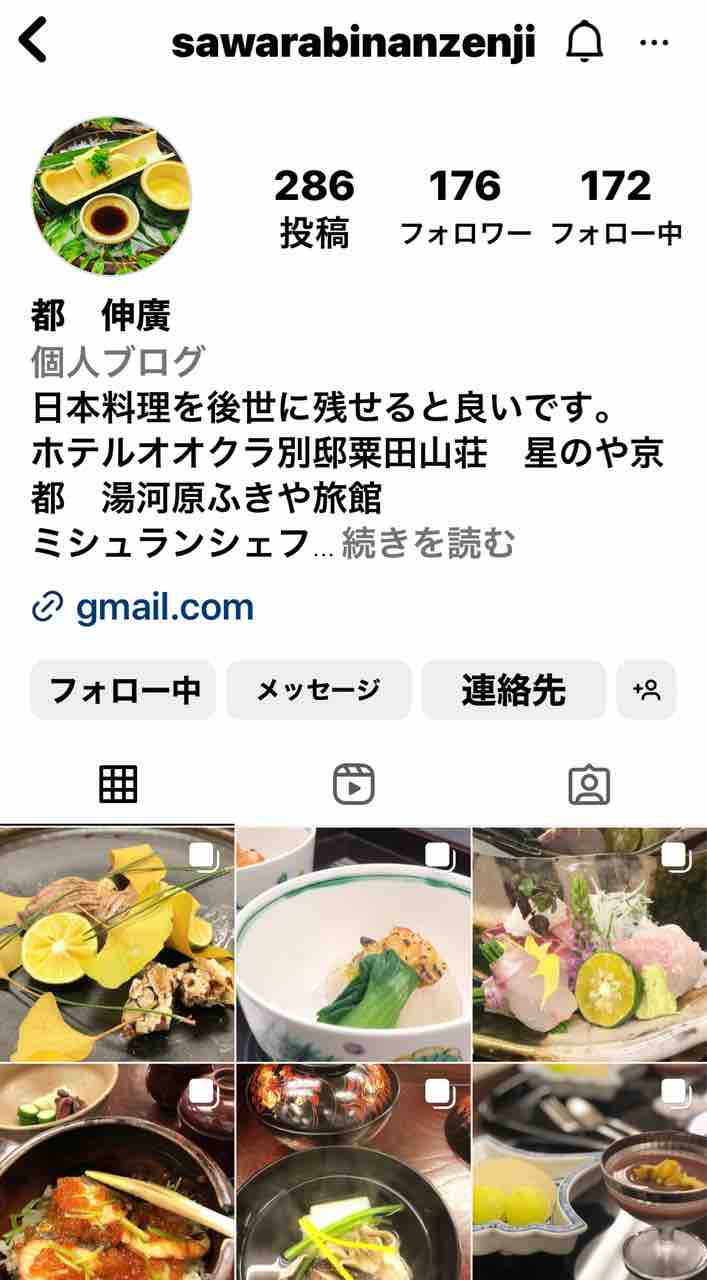
Task: Send a message via メッセージ button
Action: pos(318,690)
